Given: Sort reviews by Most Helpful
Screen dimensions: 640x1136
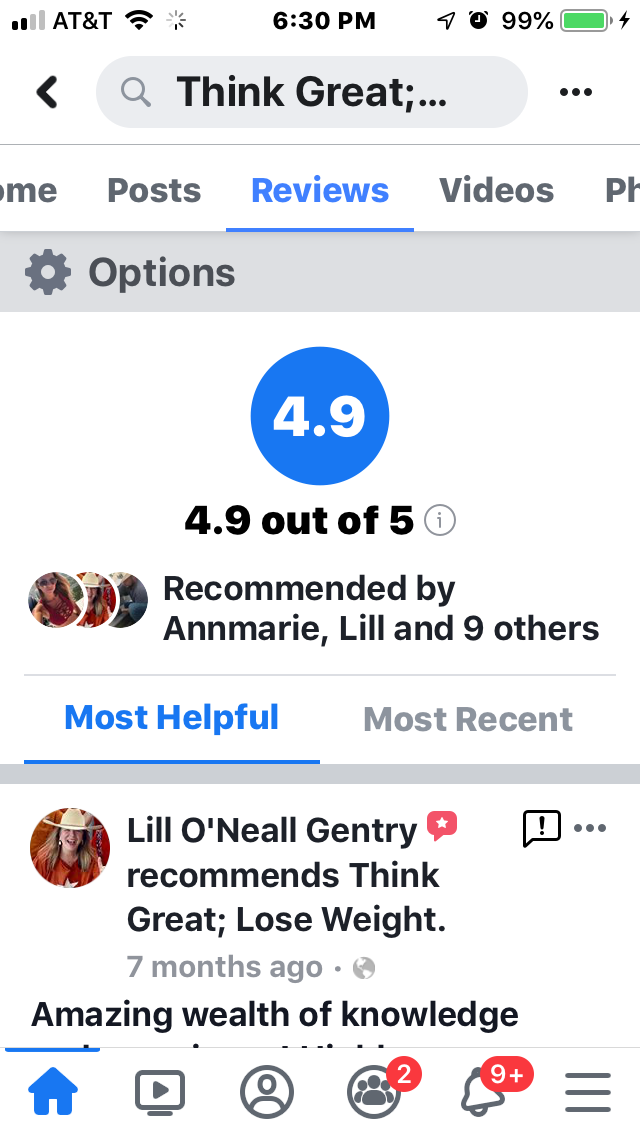Looking at the screenshot, I should pos(171,718).
